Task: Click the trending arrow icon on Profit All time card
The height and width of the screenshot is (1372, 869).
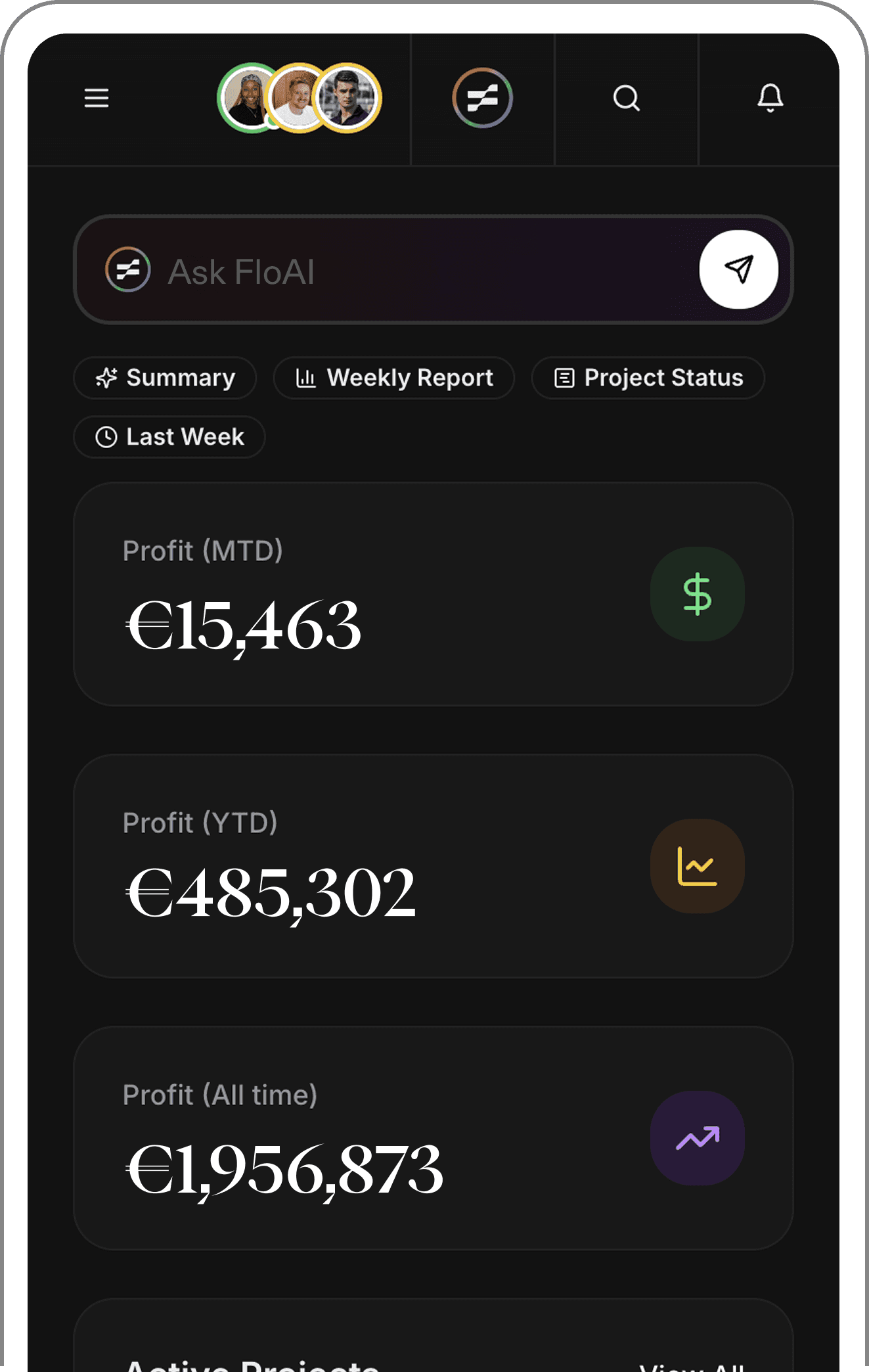Action: click(697, 1138)
